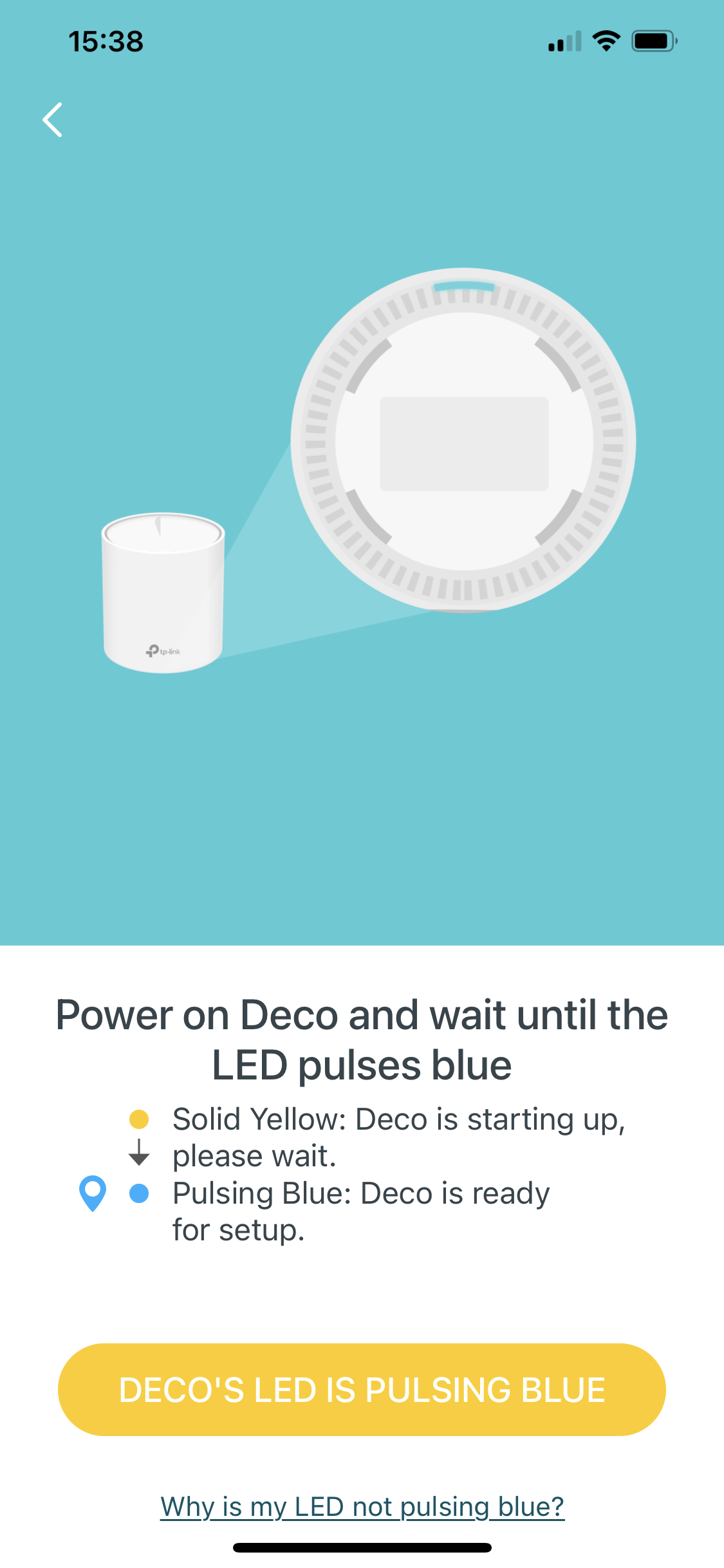This screenshot has width=724, height=1568.
Task: Confirm Deco's LED is pulsing blue
Action: tap(362, 1389)
